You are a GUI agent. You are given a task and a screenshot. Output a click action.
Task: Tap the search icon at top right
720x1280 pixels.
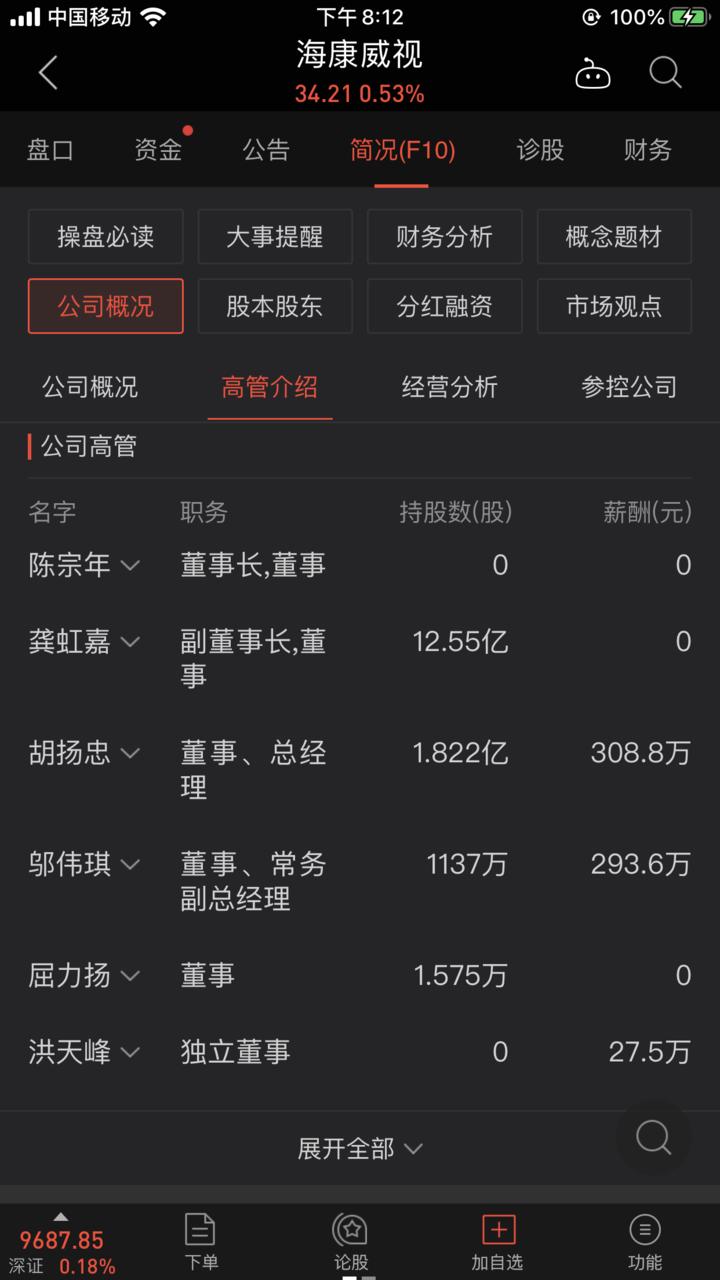[x=664, y=72]
